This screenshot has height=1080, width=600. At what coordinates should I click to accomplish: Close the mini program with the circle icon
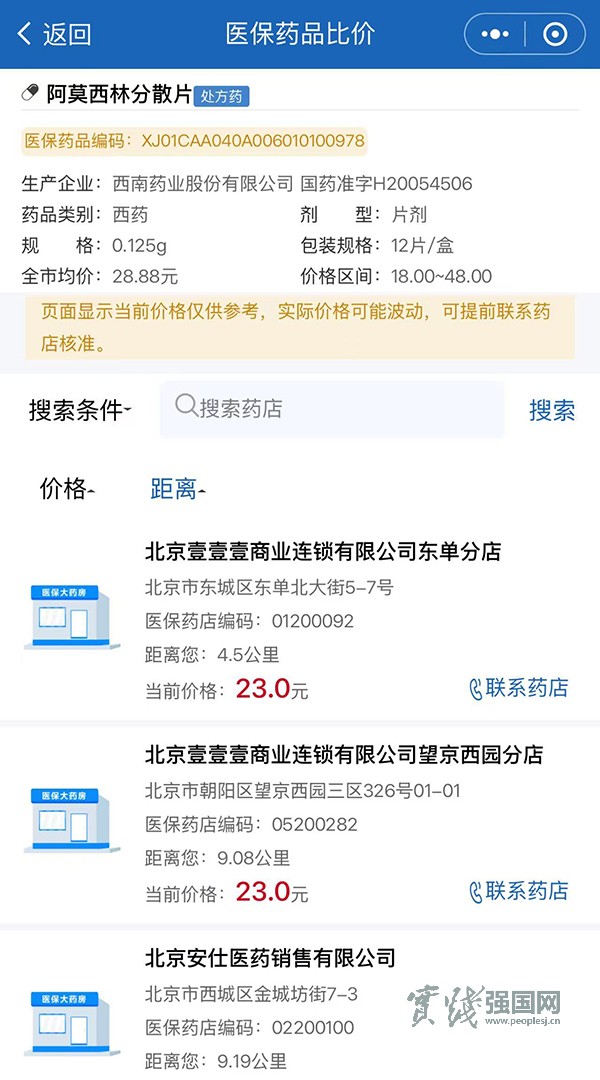click(555, 34)
